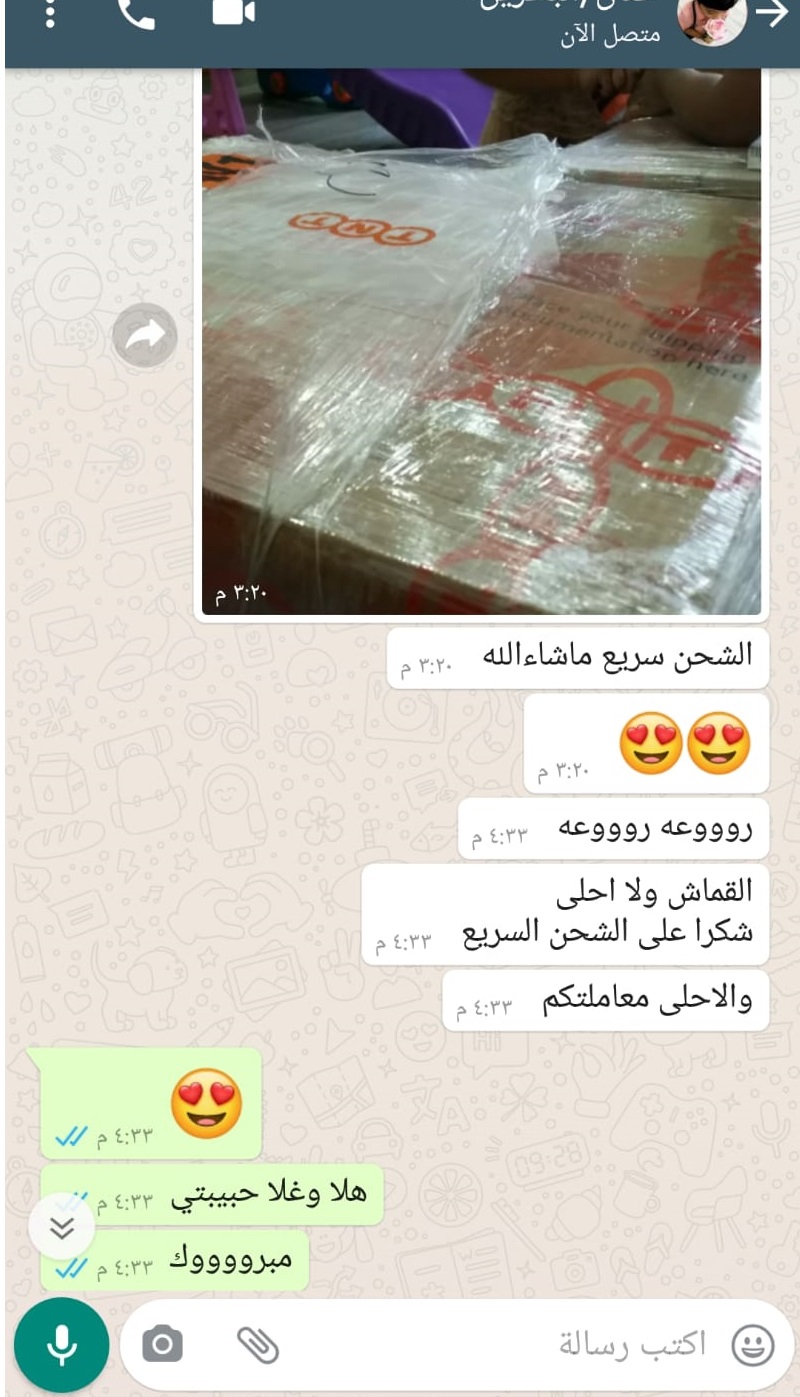This screenshot has height=1397, width=800.
Task: Focus the message text field
Action: tap(500, 1345)
